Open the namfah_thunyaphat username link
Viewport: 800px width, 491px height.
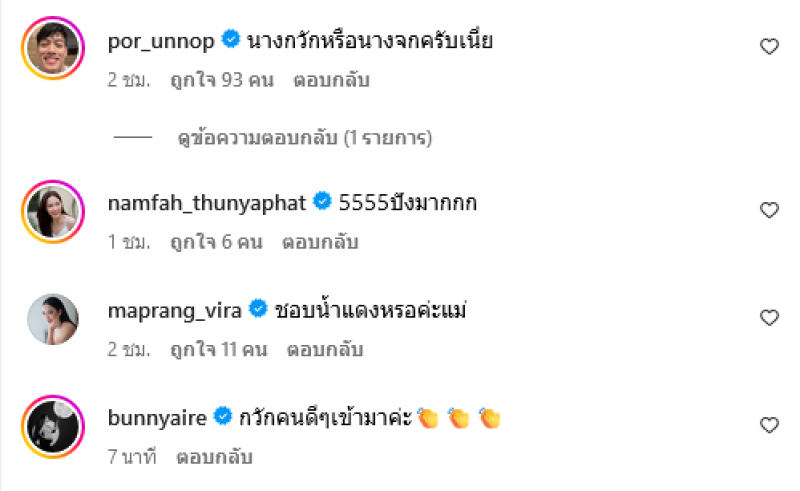click(x=207, y=202)
